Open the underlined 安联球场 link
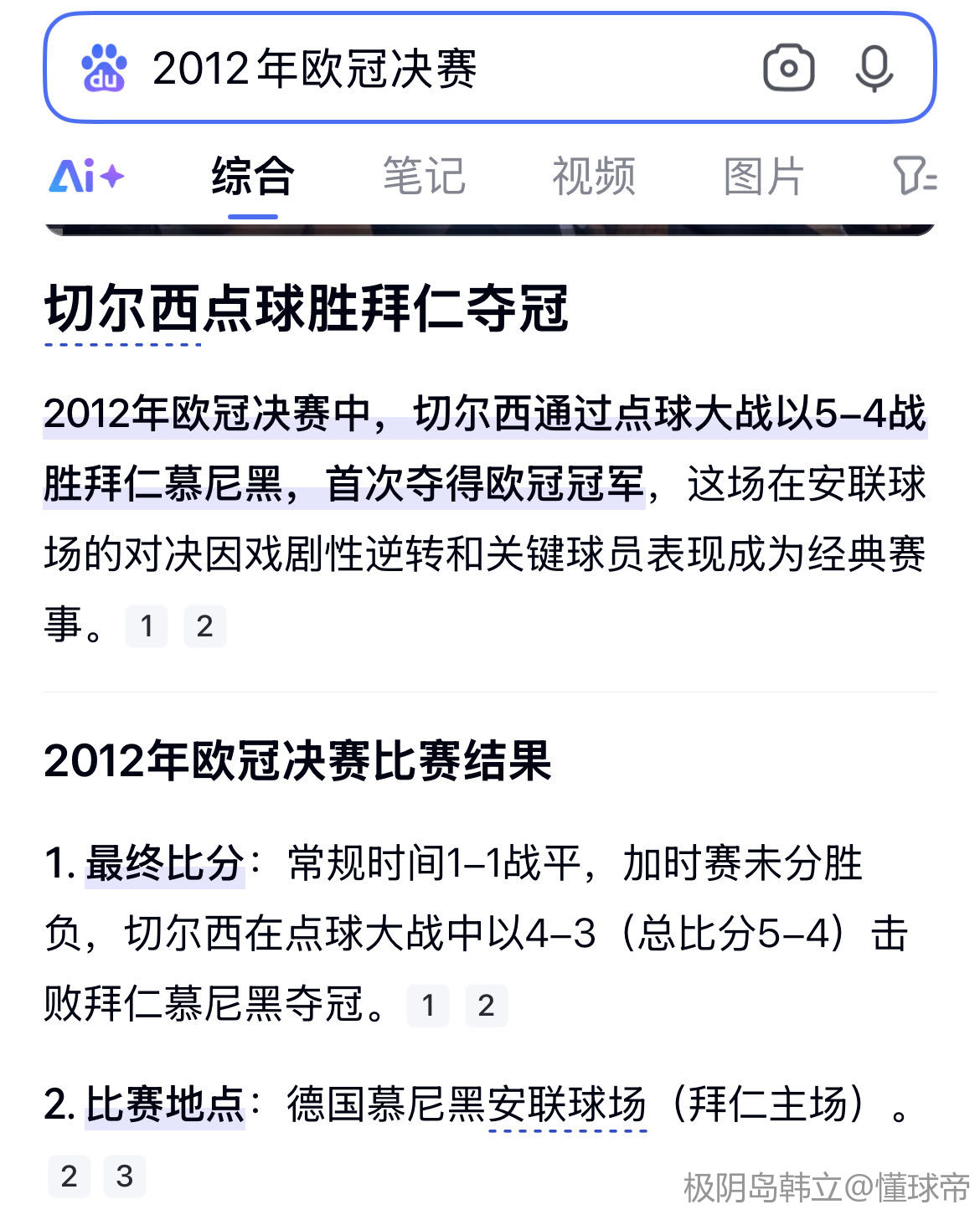The image size is (980, 1215). pyautogui.click(x=567, y=1104)
